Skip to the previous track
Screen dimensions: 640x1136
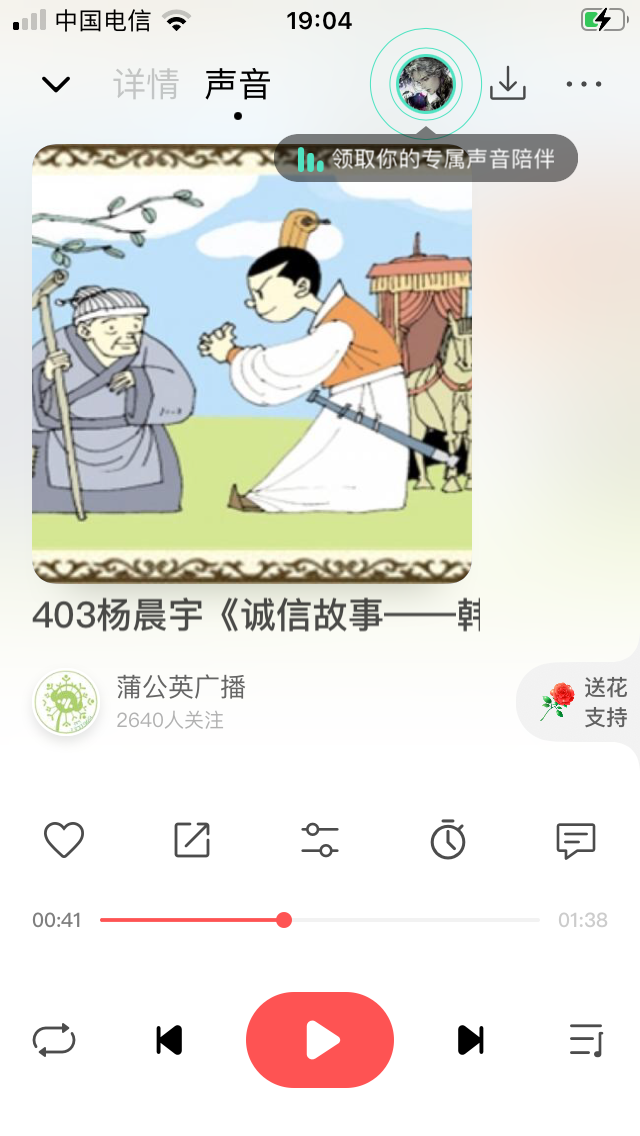[x=169, y=1040]
